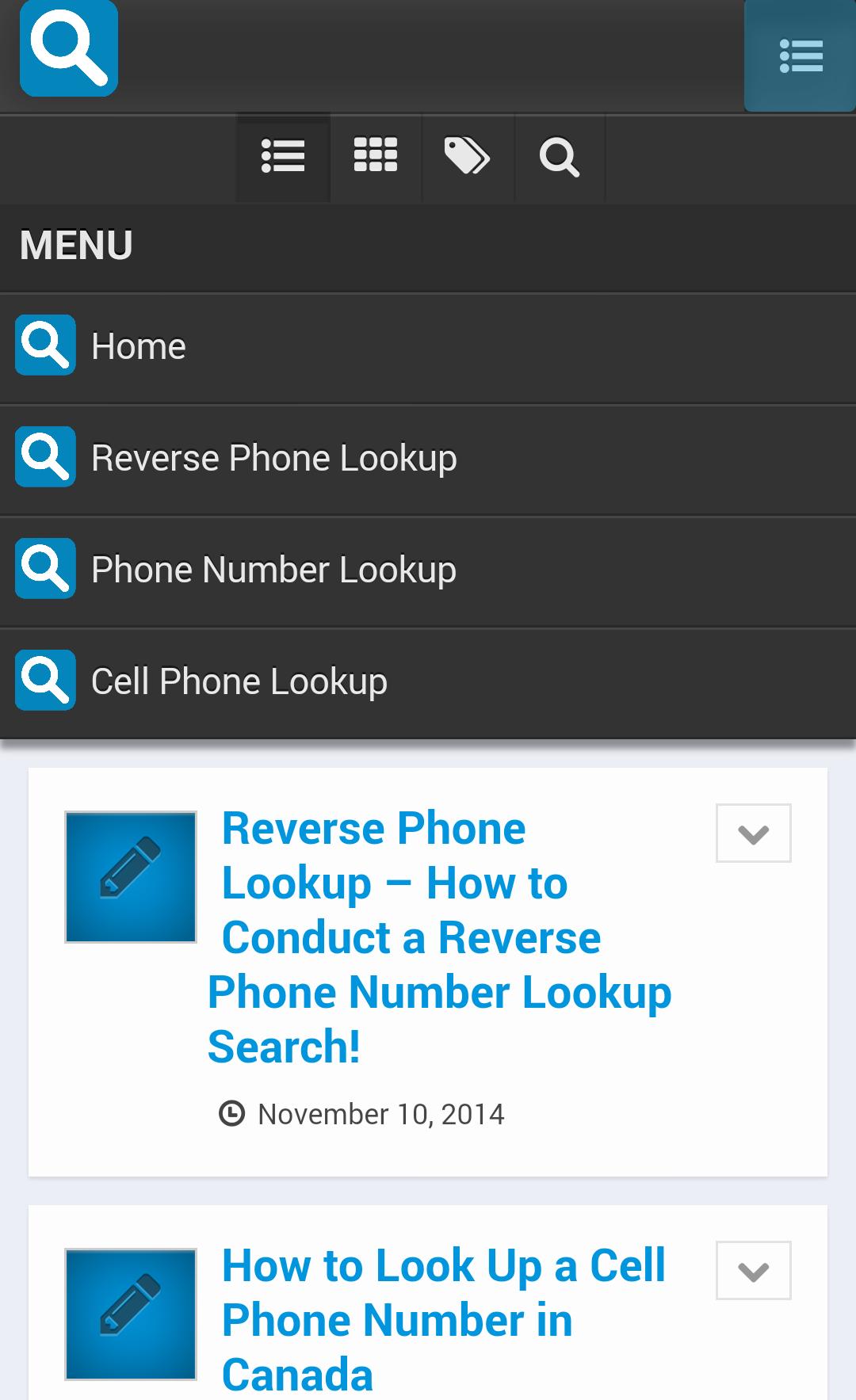
Task: Tap the magnifier logo in header
Action: tap(69, 48)
